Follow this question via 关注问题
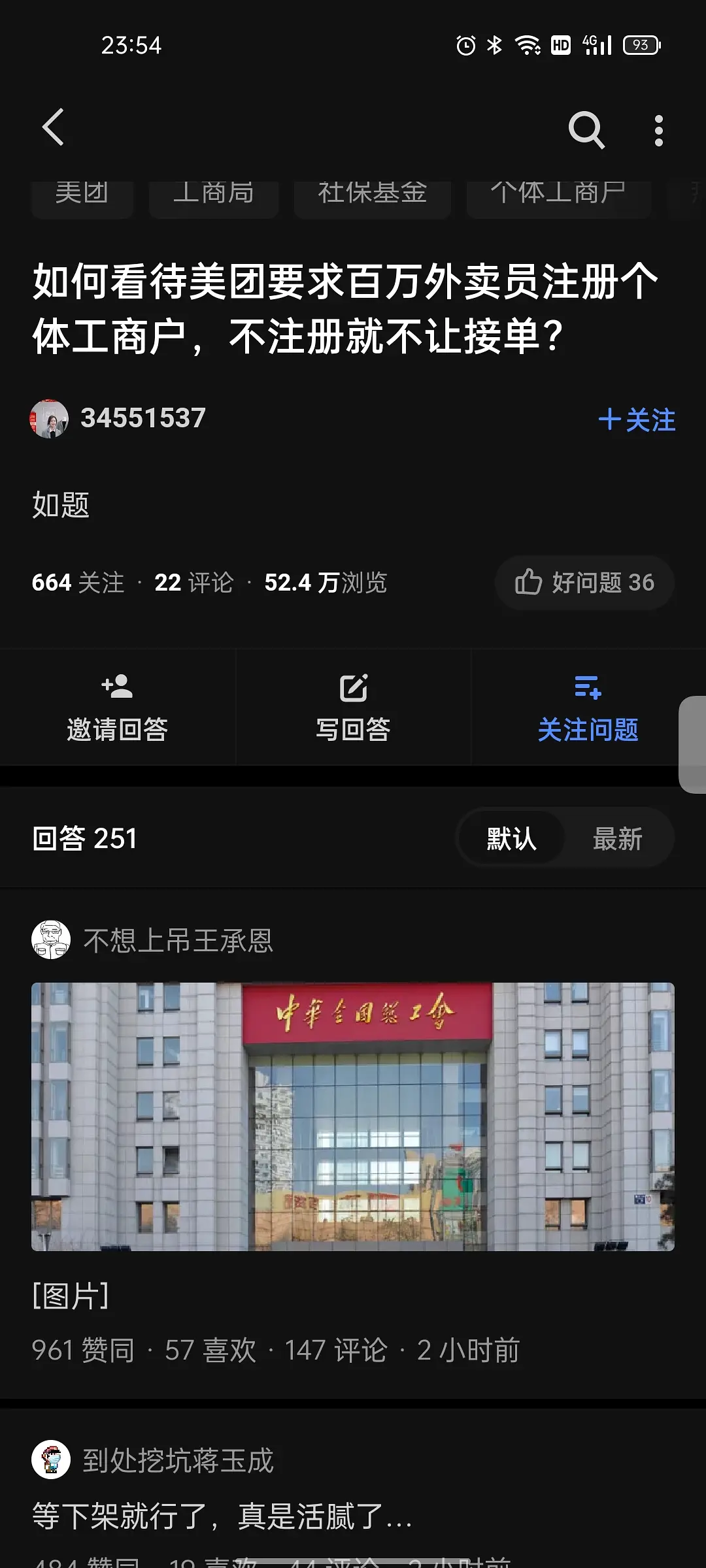 click(x=588, y=708)
